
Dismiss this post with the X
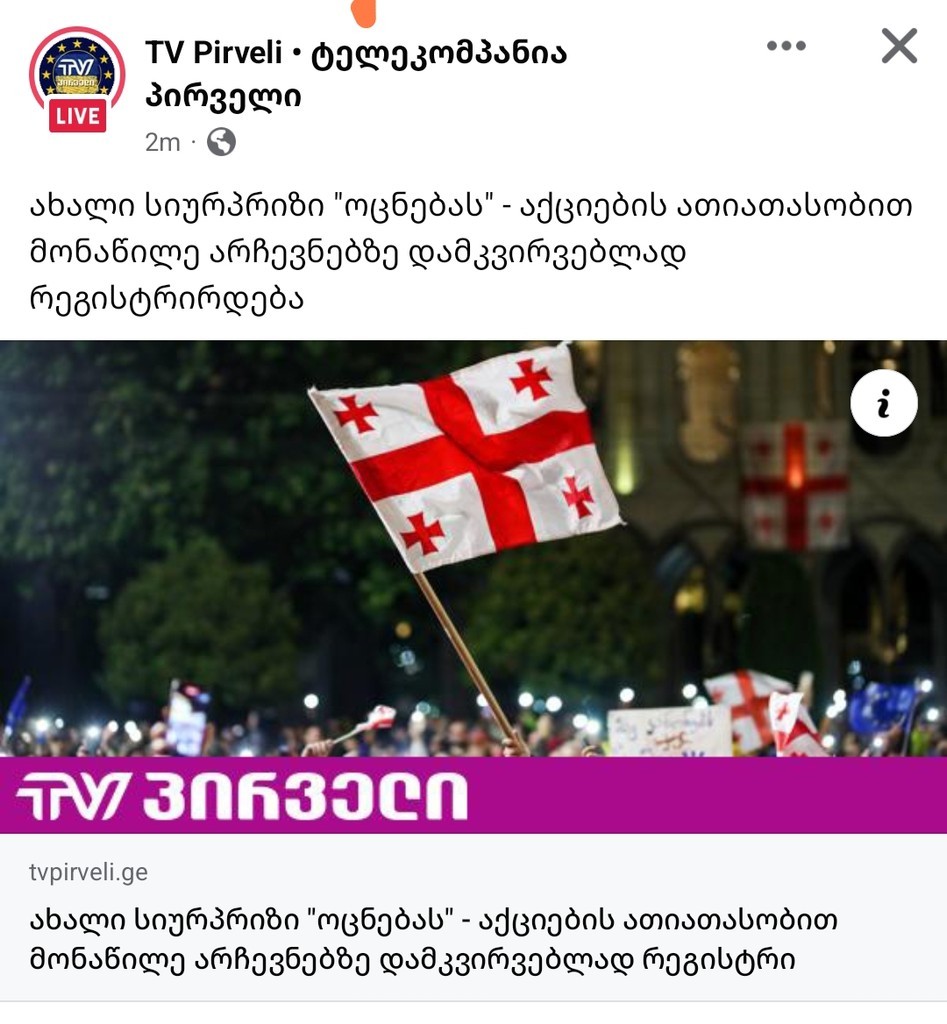pos(898,46)
